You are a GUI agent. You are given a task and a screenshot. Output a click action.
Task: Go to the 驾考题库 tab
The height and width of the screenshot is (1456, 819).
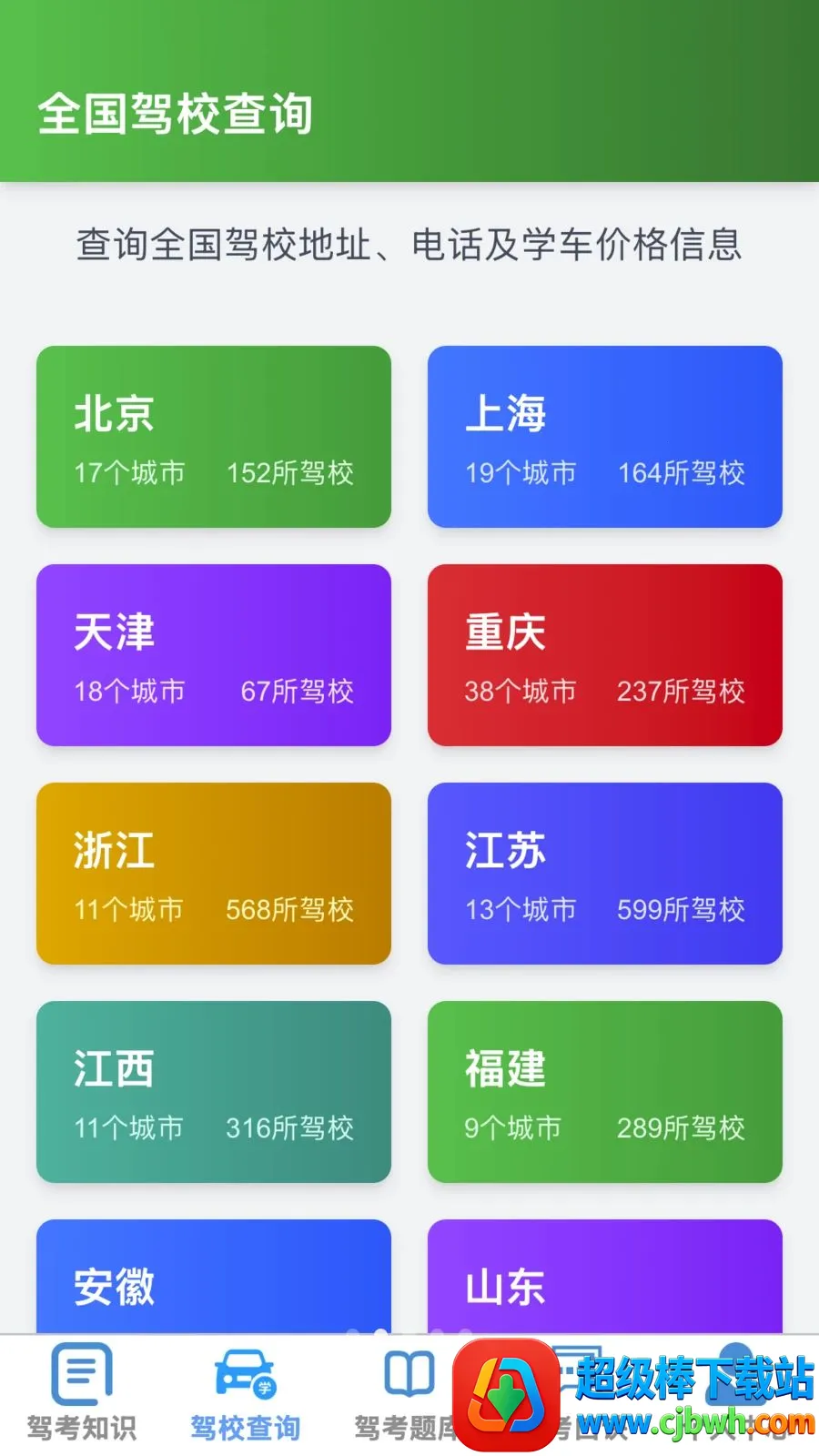(409, 1392)
